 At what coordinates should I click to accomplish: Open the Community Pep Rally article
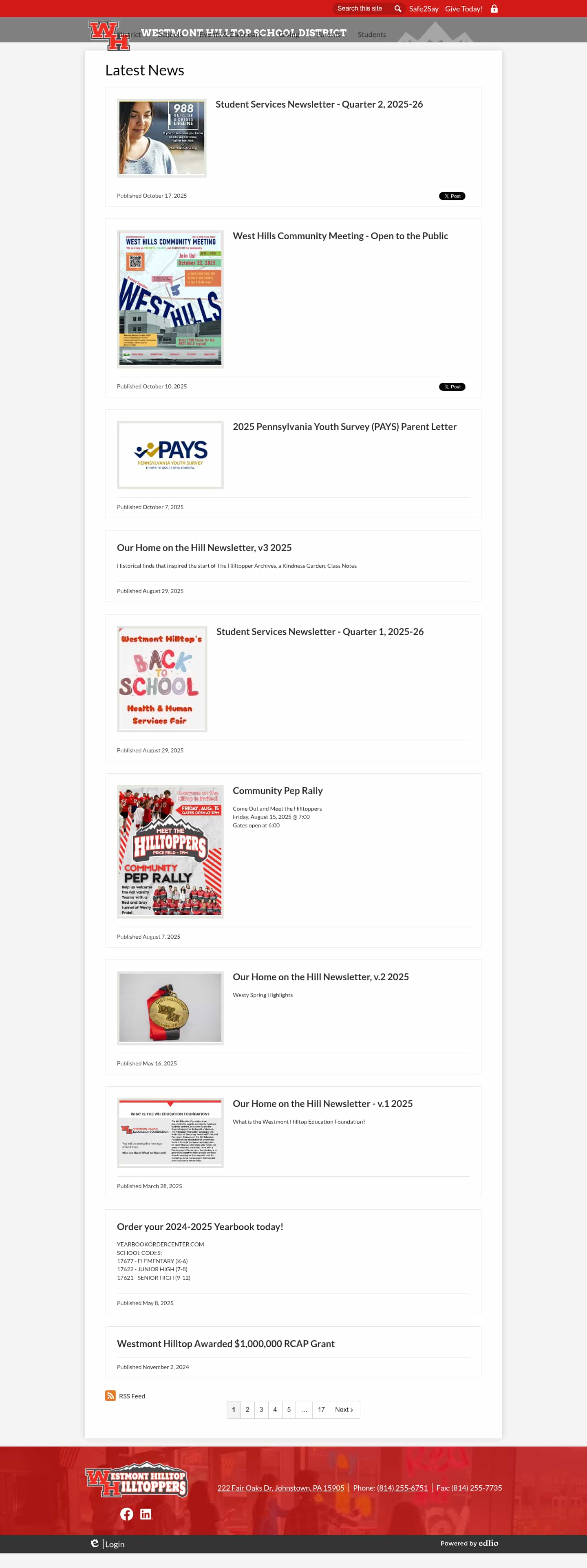tap(277, 791)
